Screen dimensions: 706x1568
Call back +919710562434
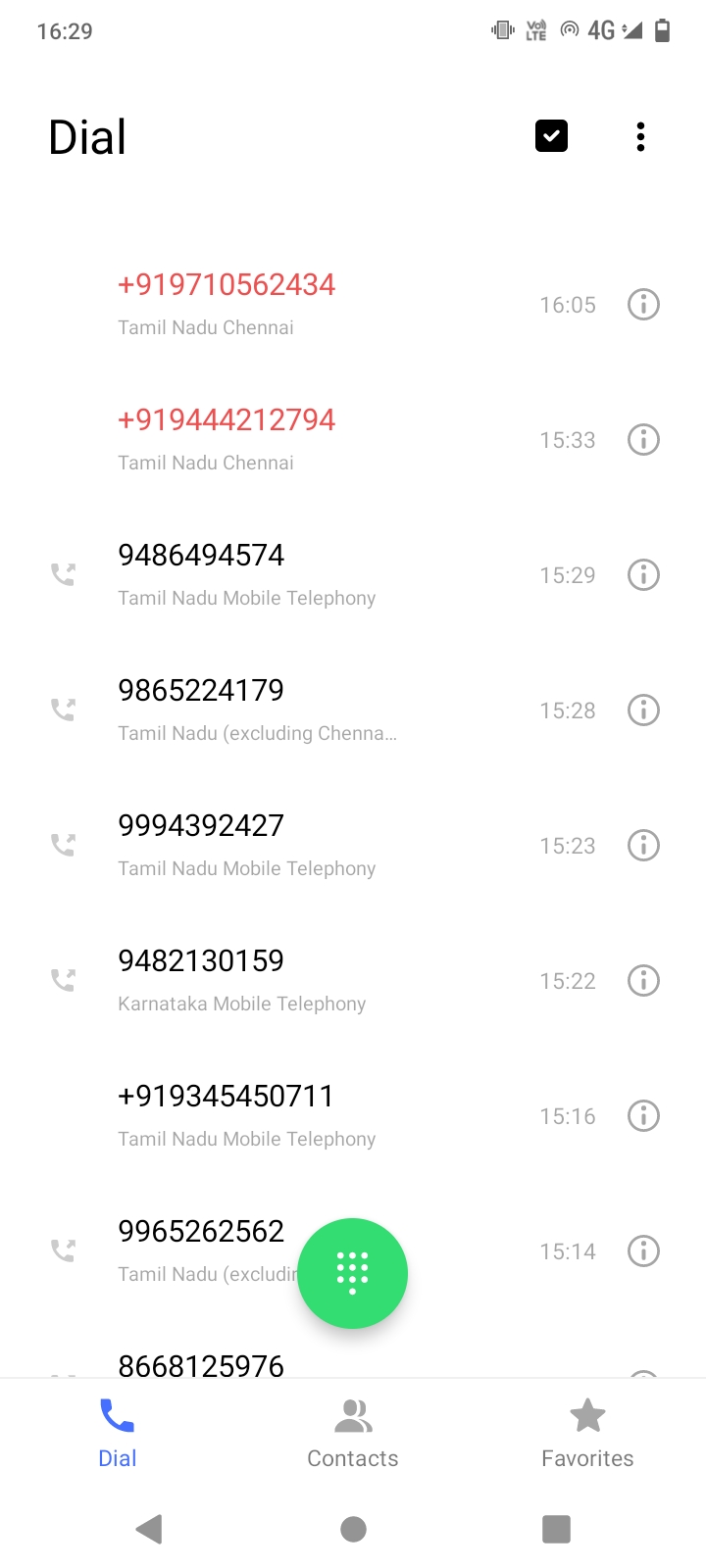pos(353,304)
